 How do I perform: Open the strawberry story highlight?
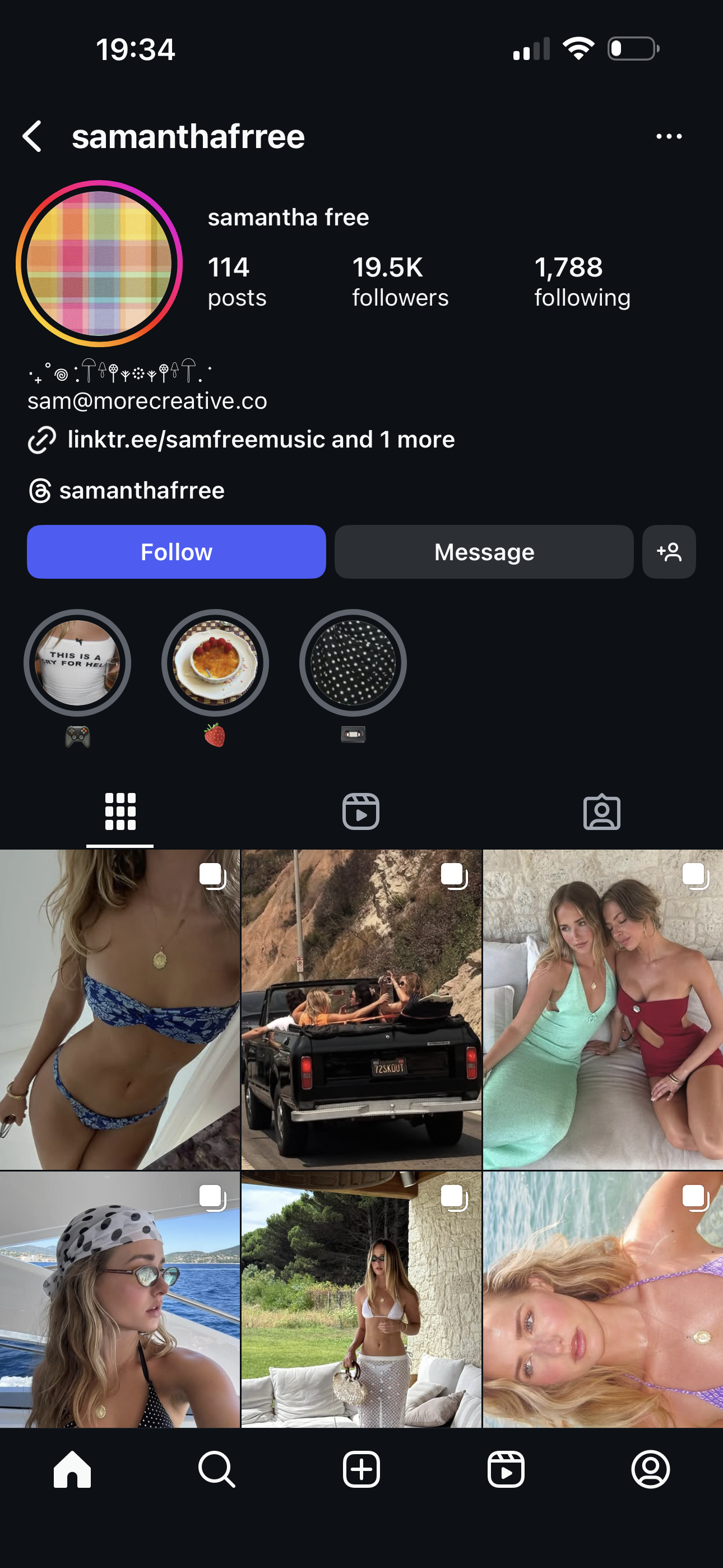pos(215,663)
